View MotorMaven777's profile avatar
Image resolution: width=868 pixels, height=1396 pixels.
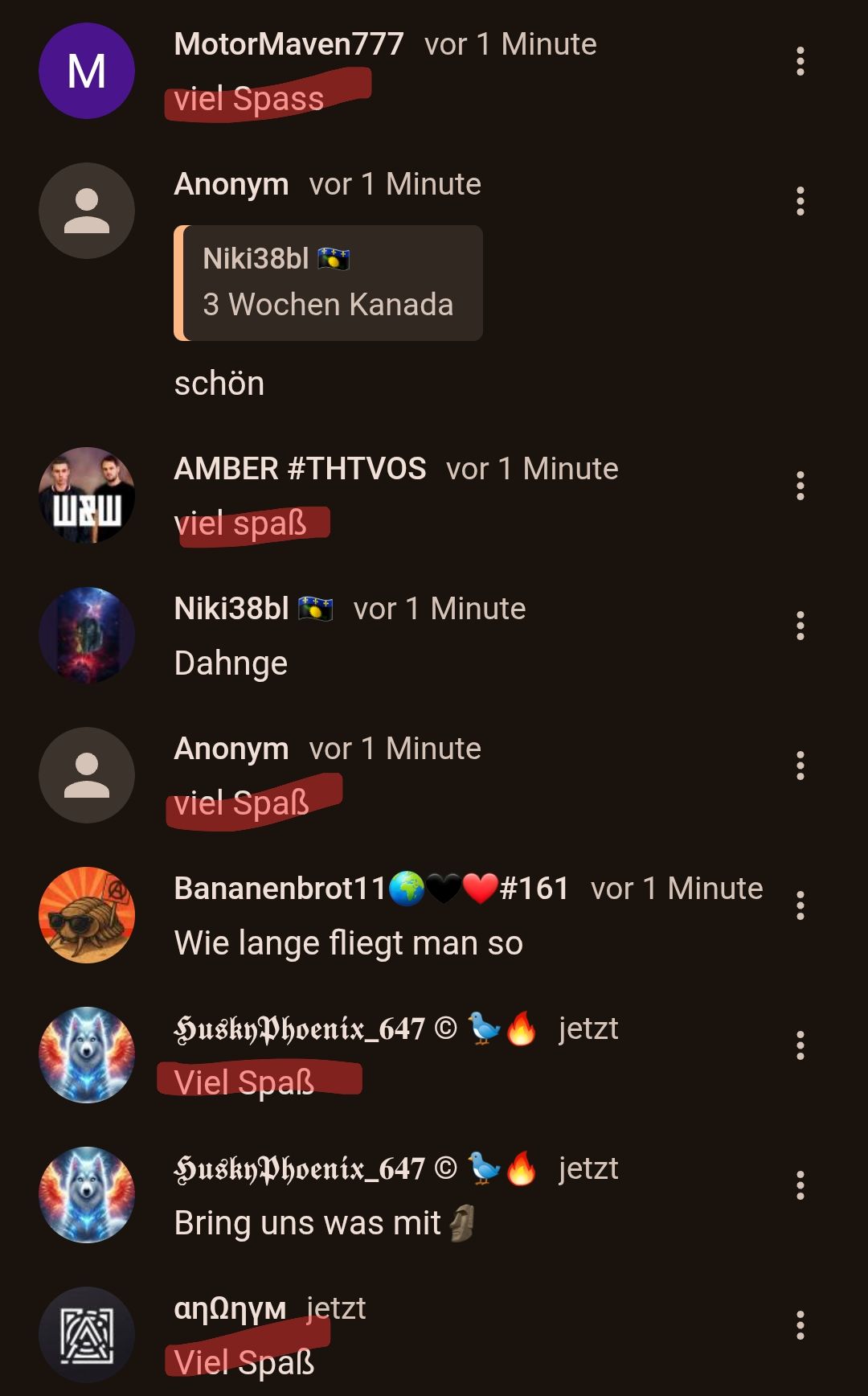click(x=87, y=71)
